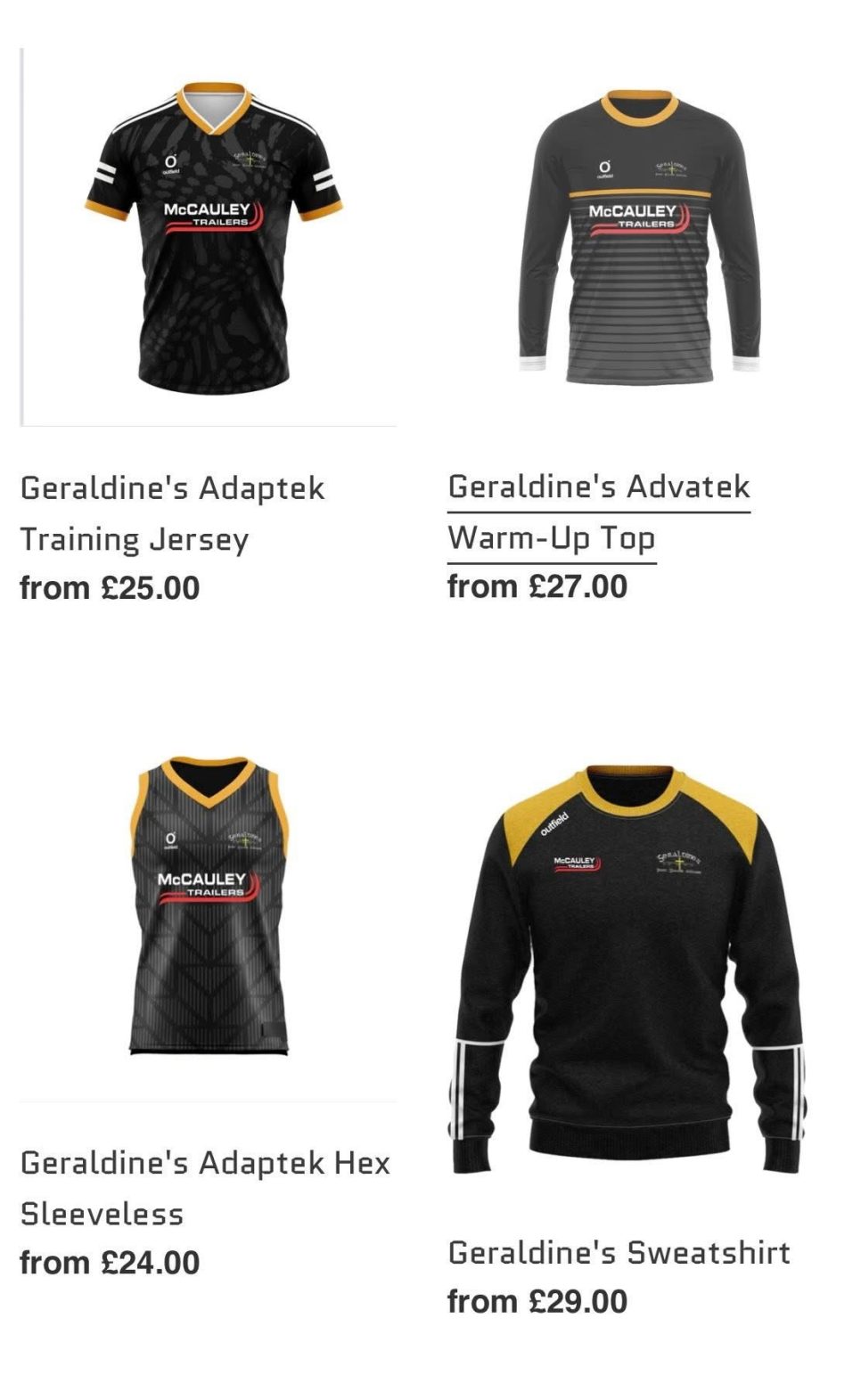Tap the Geraldine's Adaptek Training Jersey title

(x=172, y=513)
